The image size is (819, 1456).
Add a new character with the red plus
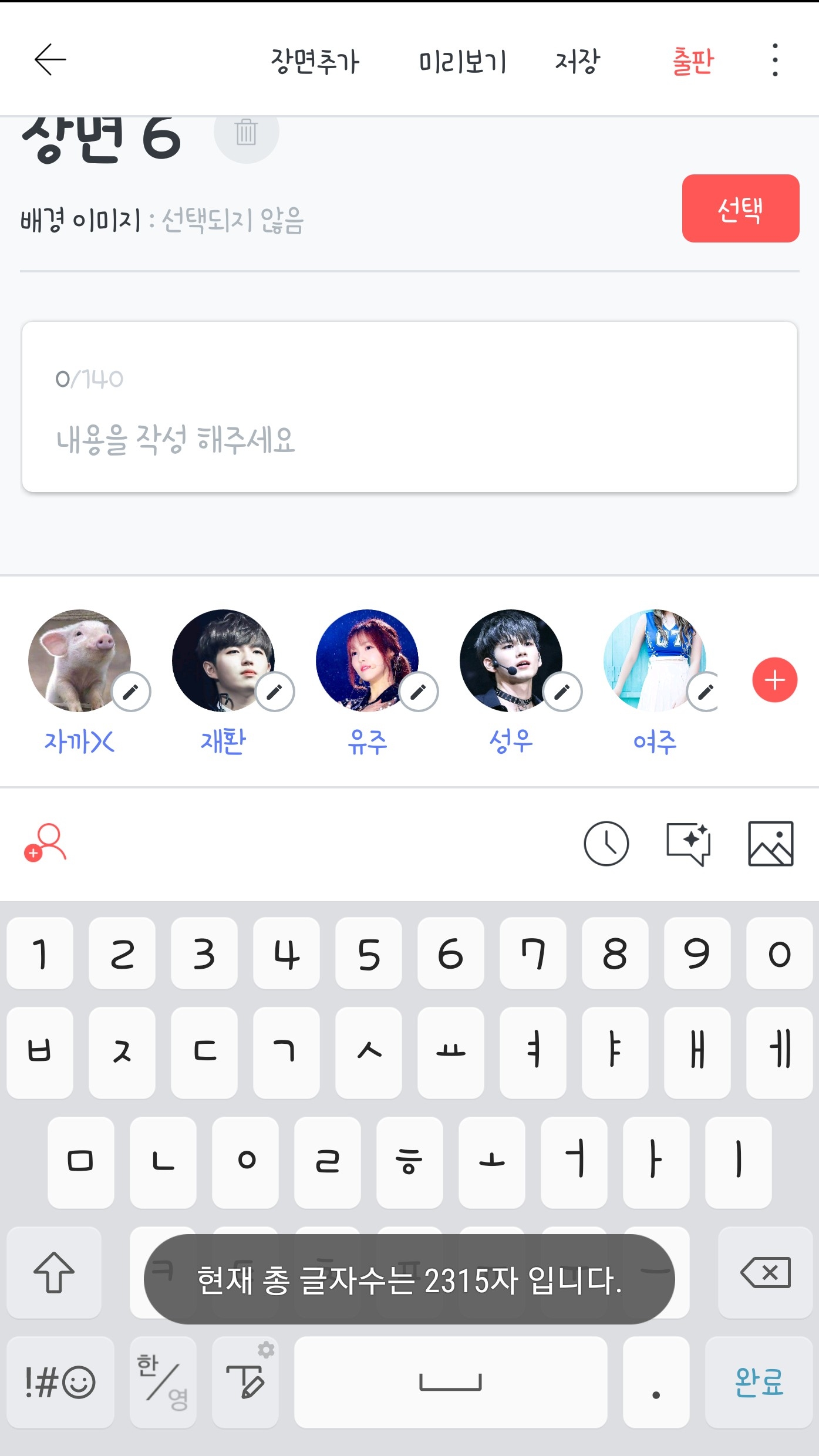click(774, 680)
